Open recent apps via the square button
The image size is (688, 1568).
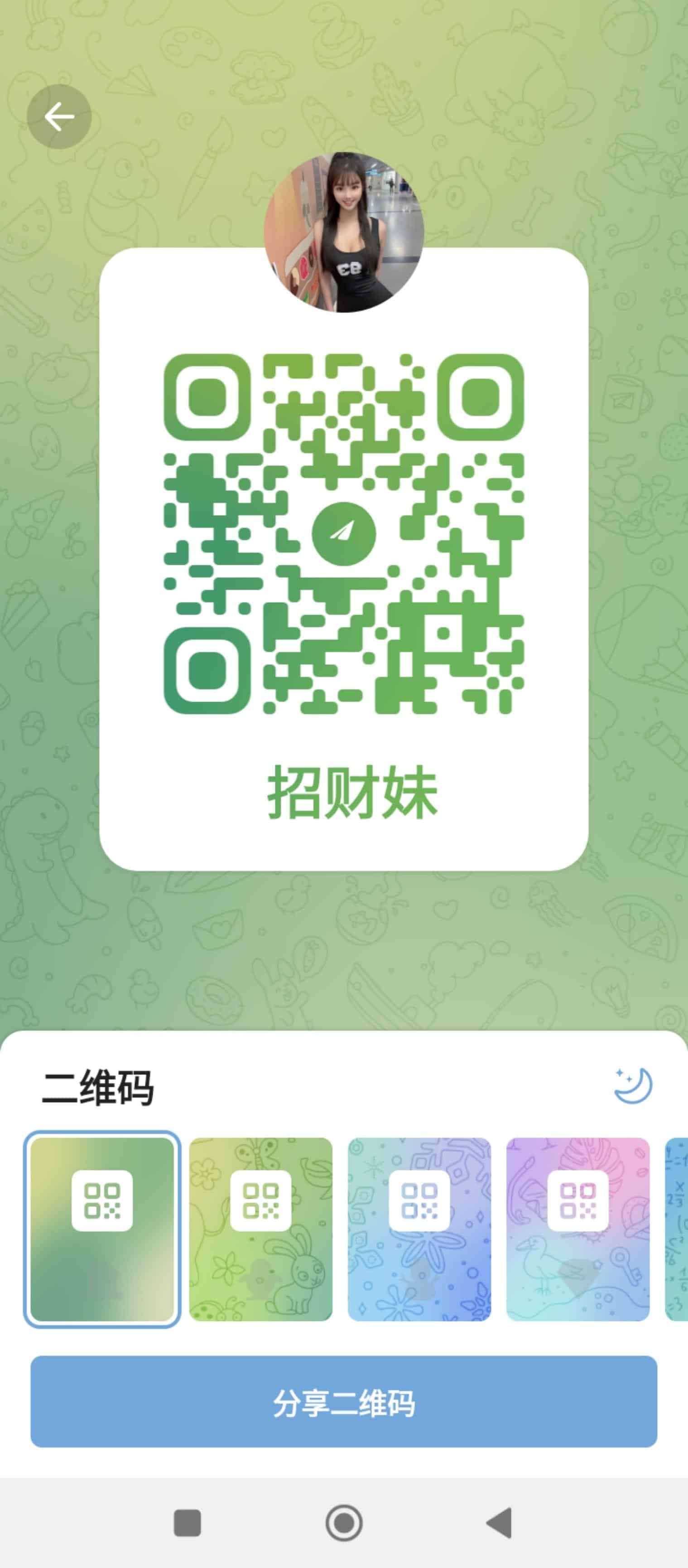[x=188, y=1523]
